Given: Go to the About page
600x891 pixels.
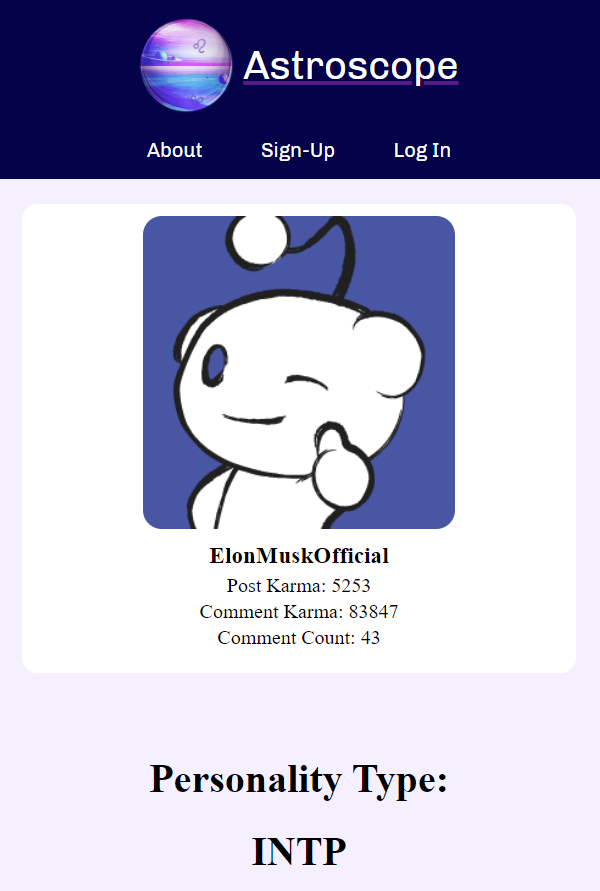Looking at the screenshot, I should point(174,150).
